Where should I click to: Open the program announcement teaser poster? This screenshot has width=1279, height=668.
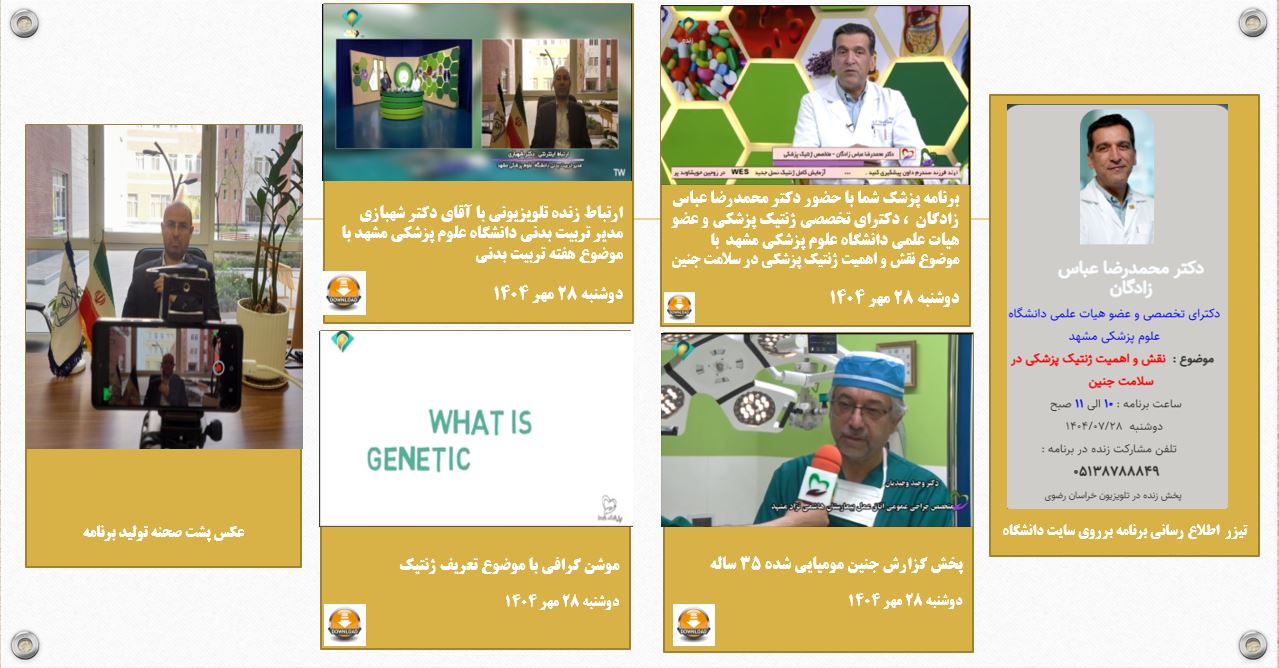pyautogui.click(x=1117, y=307)
